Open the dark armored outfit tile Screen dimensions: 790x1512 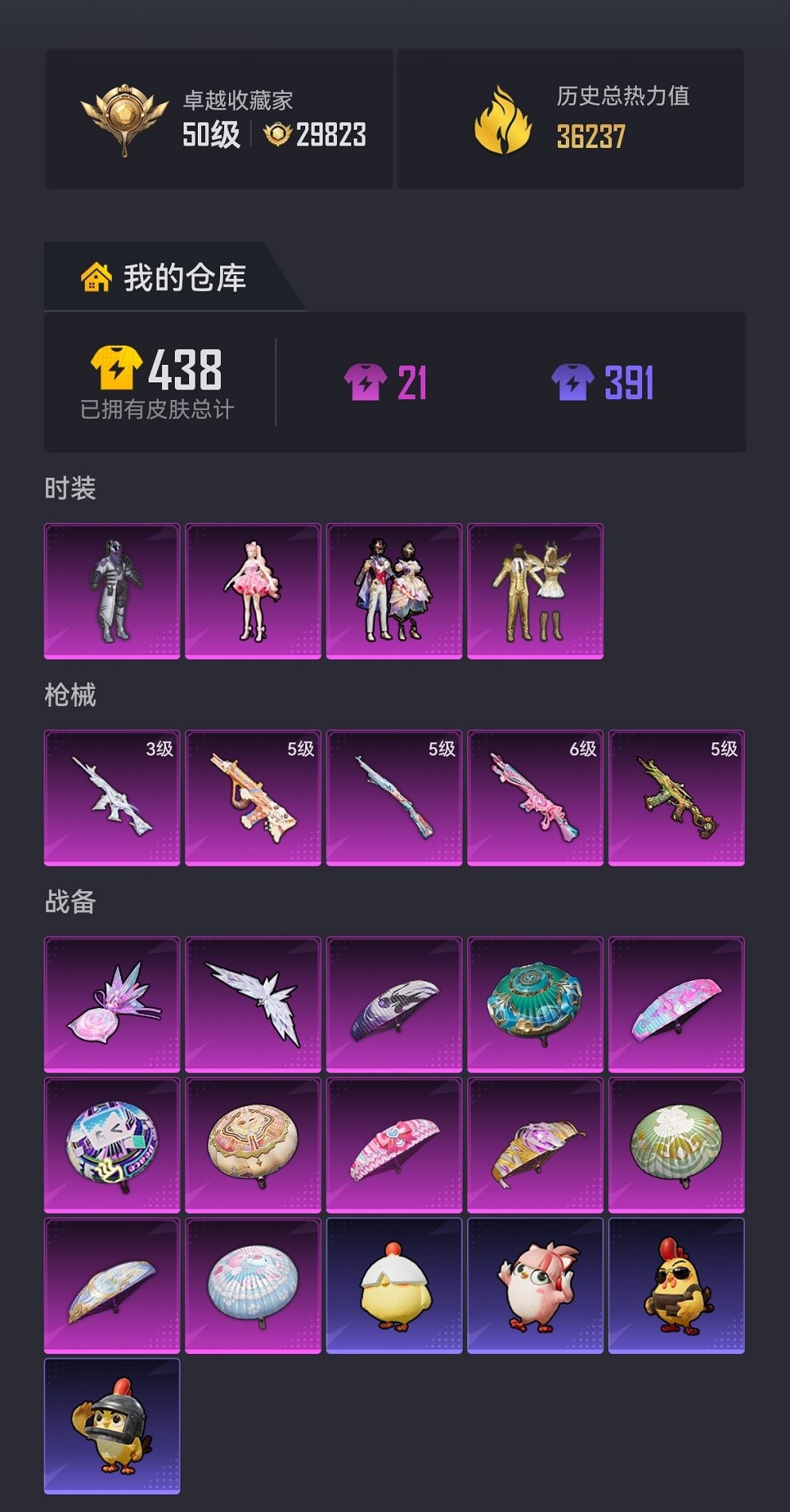click(x=112, y=591)
